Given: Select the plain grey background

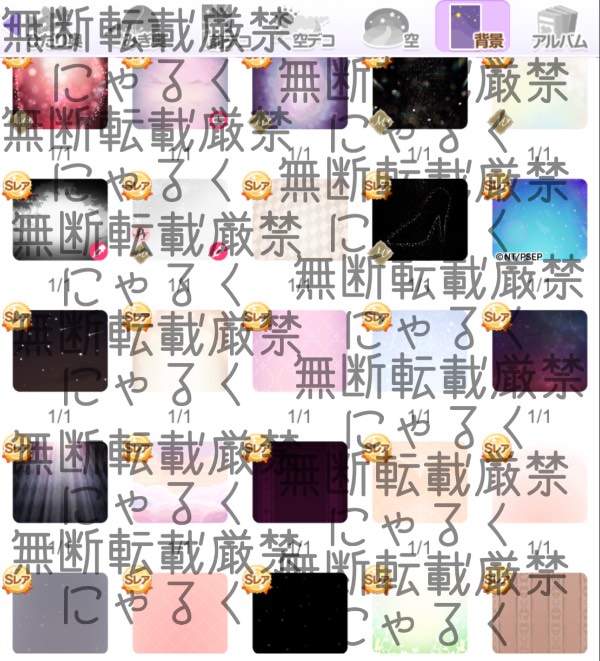Looking at the screenshot, I should pyautogui.click(x=60, y=612).
